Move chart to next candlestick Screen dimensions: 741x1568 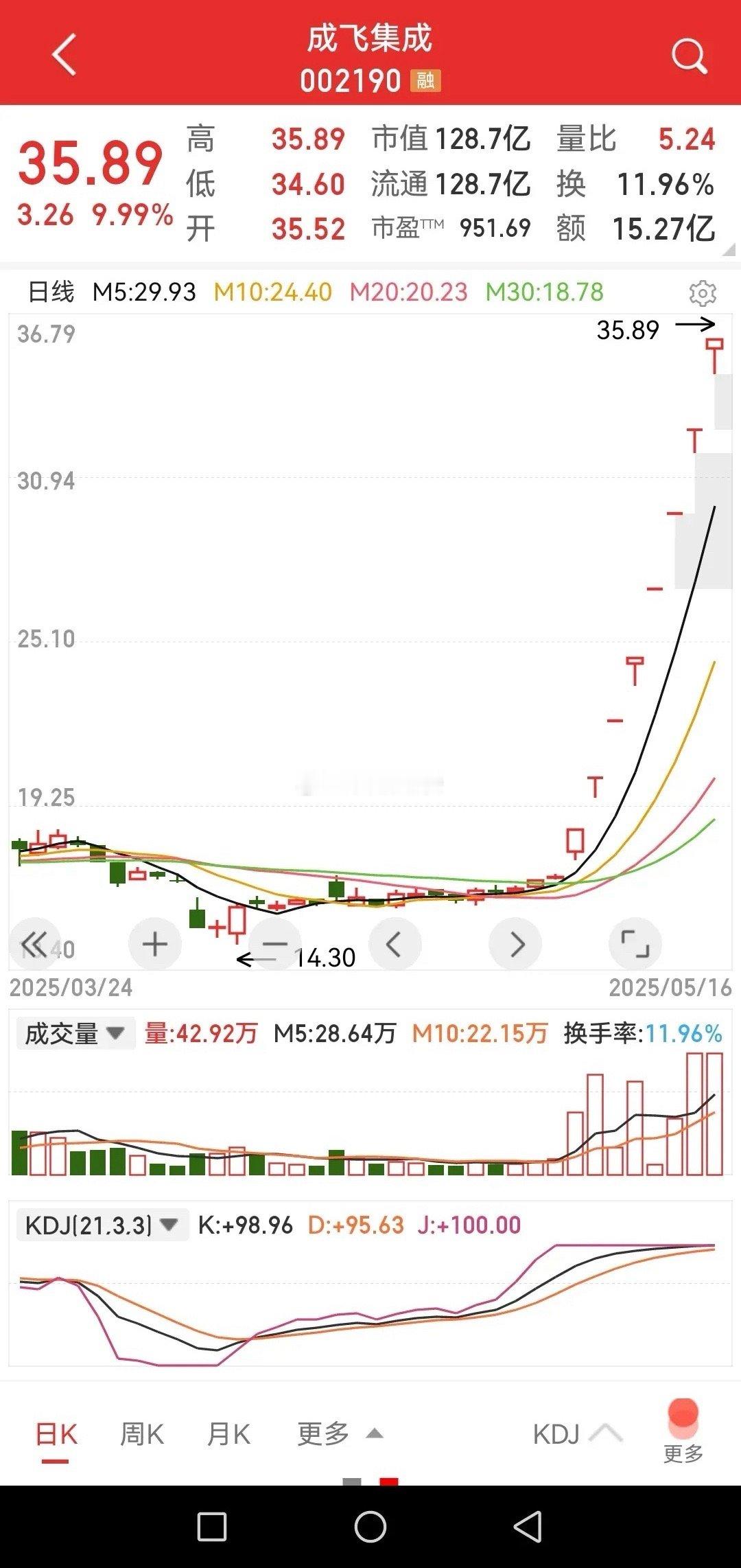[x=515, y=945]
